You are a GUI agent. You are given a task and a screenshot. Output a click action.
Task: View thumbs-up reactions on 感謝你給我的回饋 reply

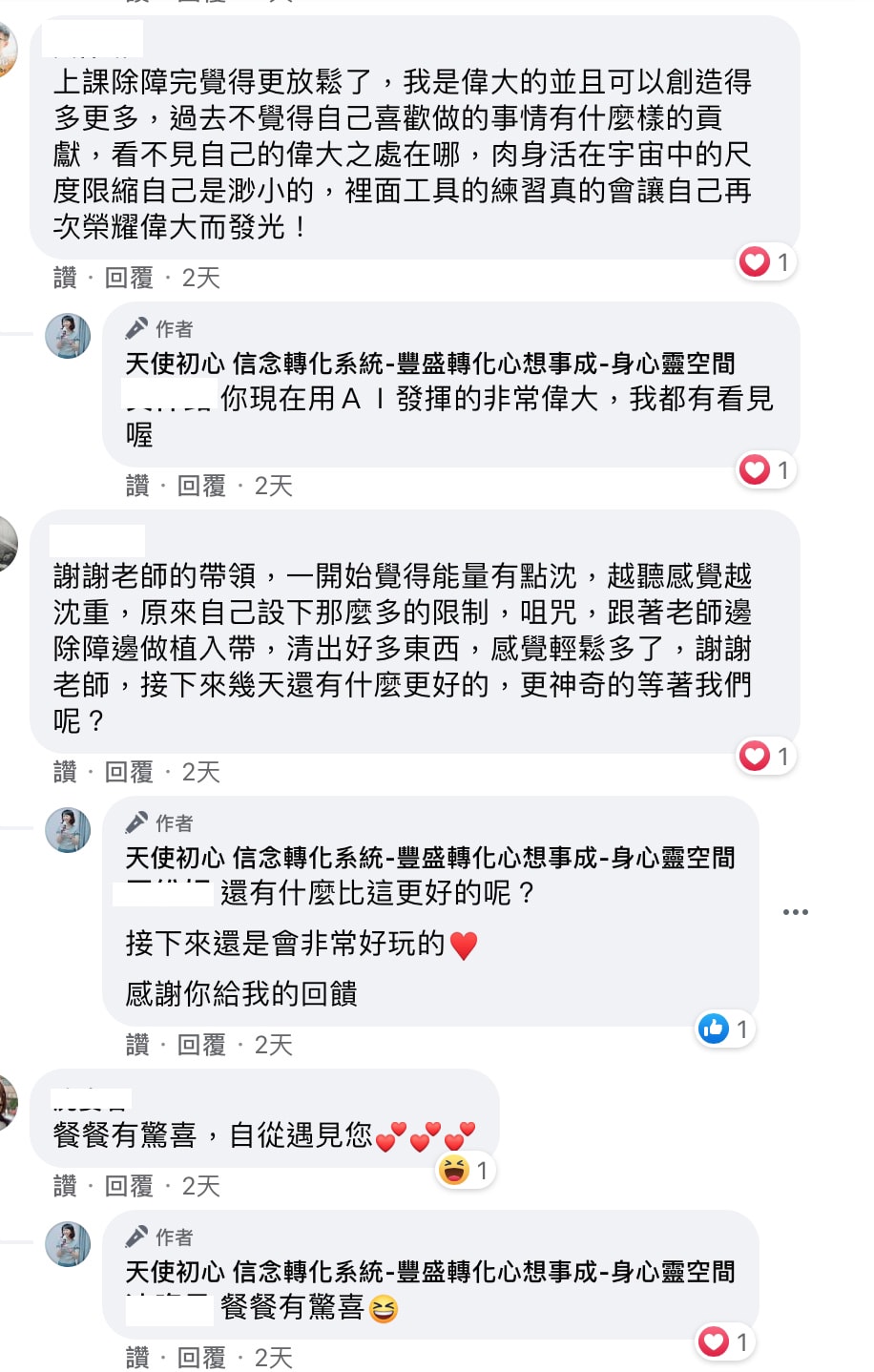point(725,1029)
